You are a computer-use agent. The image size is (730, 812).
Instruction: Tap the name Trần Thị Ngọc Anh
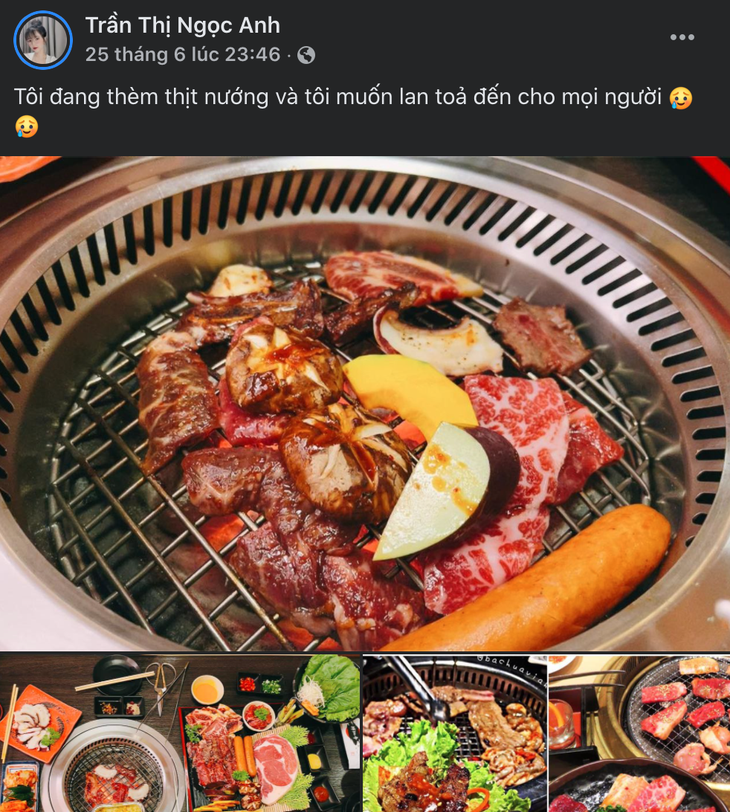tap(182, 25)
